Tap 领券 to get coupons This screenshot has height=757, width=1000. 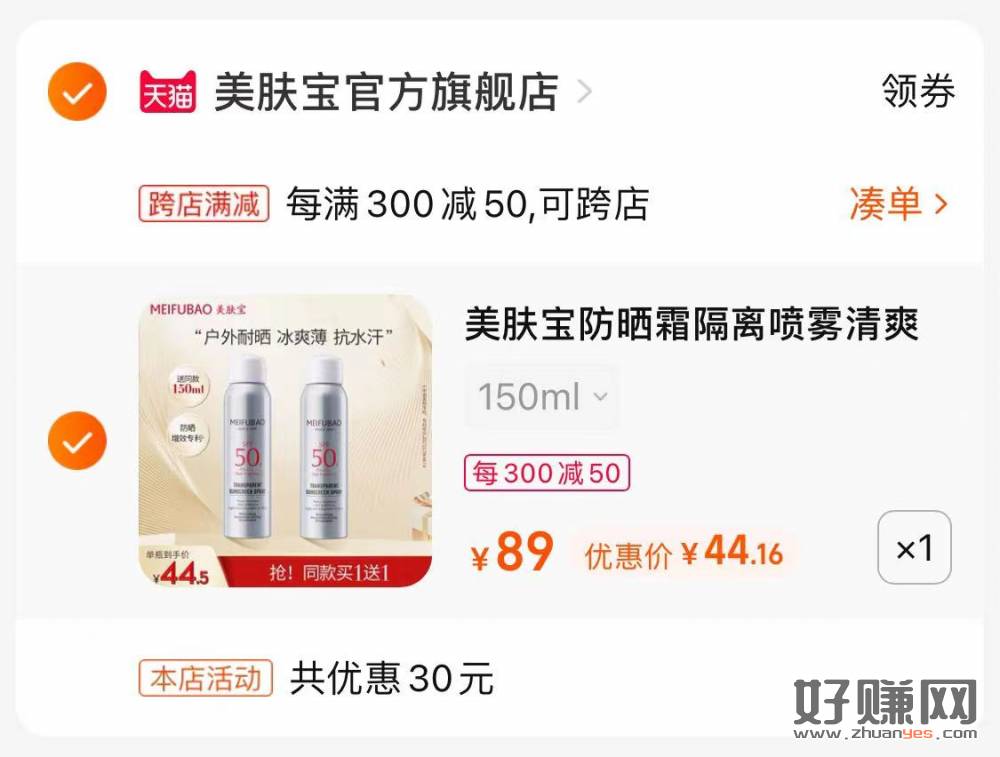[917, 91]
